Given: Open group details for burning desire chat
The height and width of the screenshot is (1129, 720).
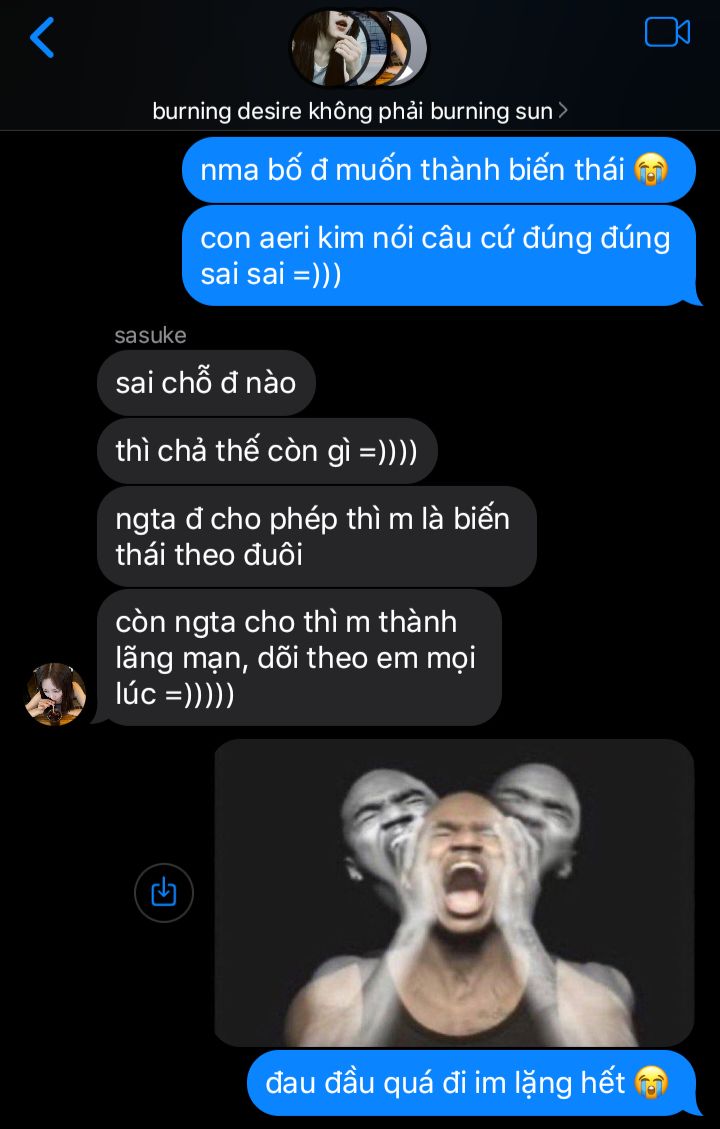Looking at the screenshot, I should [359, 110].
